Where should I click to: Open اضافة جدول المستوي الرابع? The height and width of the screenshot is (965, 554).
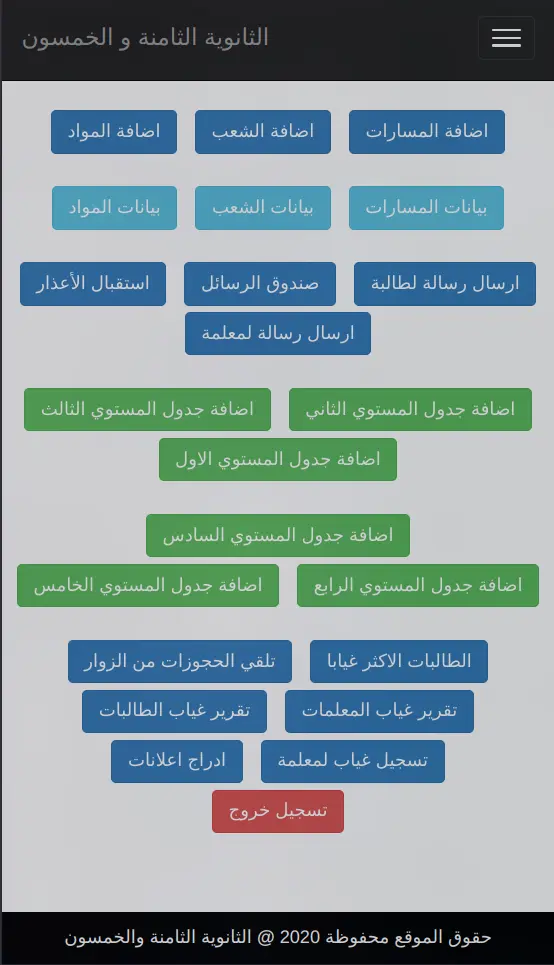pos(417,585)
